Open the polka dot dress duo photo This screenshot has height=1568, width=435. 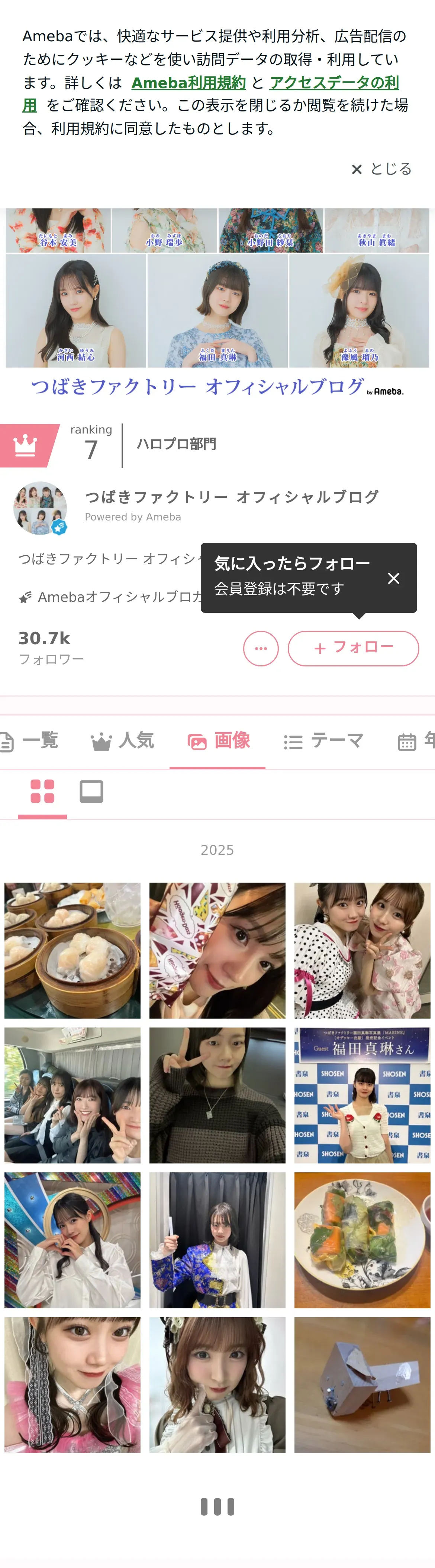(362, 950)
